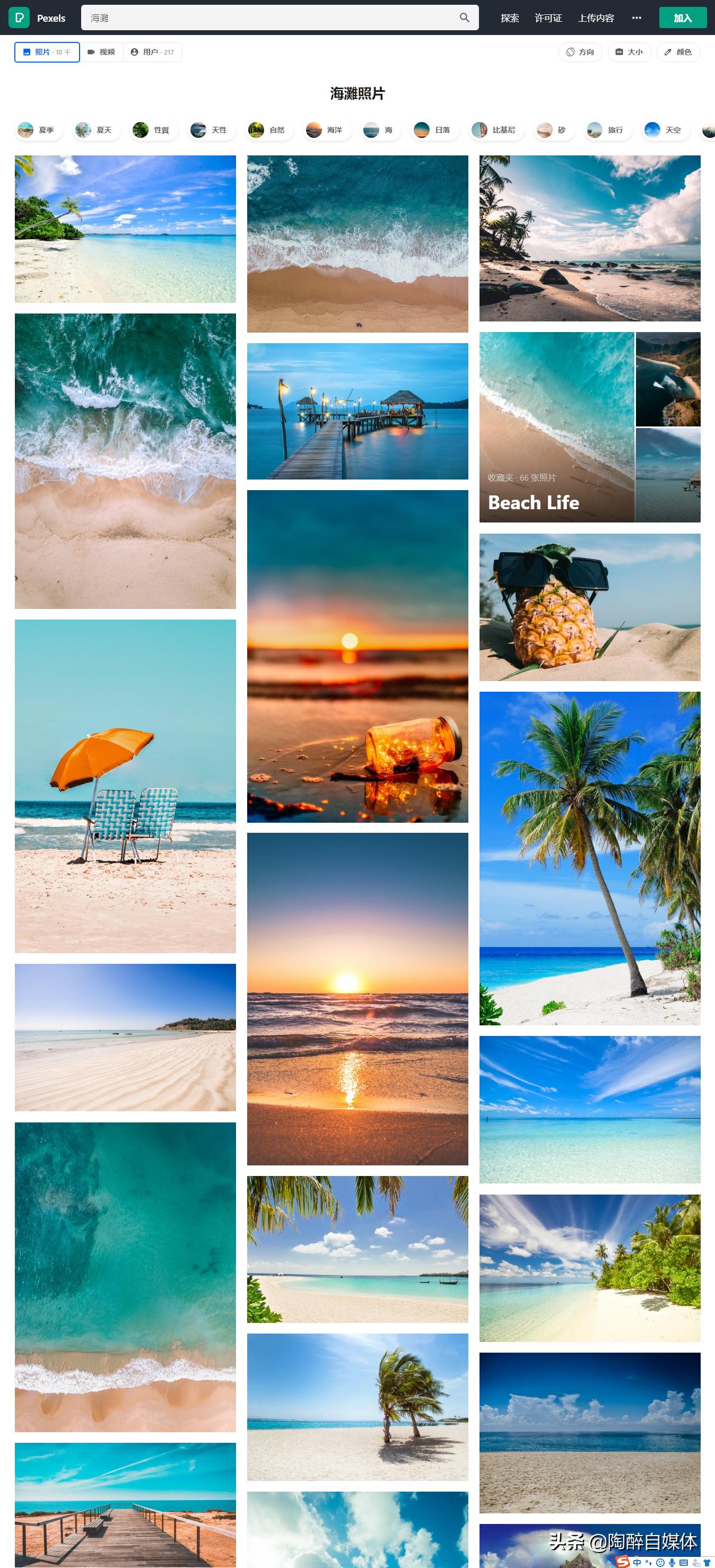Viewport: 715px width, 1568px height.
Task: Switch to the 视频 tab
Action: pos(101,53)
